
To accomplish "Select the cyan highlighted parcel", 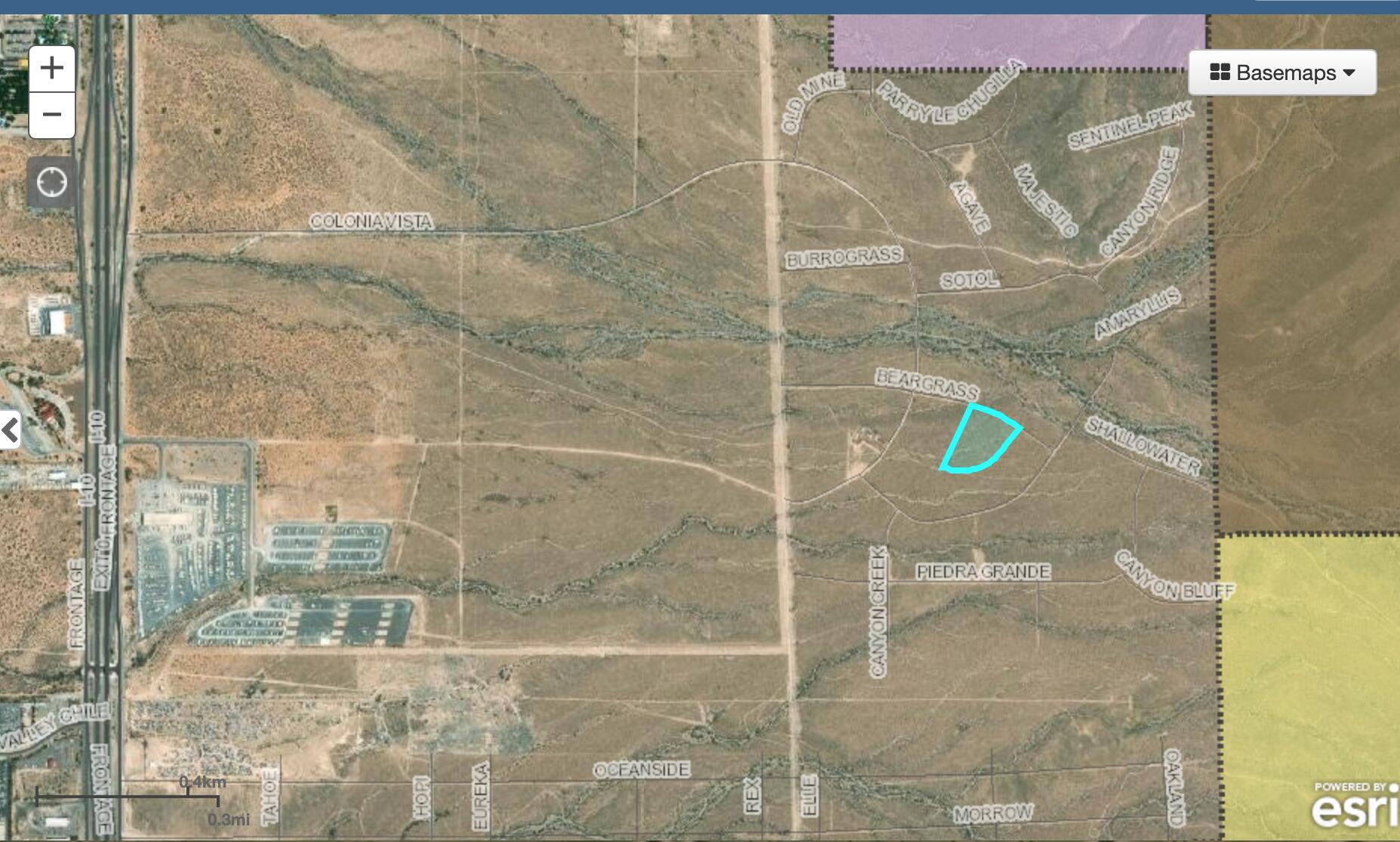I will pos(981,440).
